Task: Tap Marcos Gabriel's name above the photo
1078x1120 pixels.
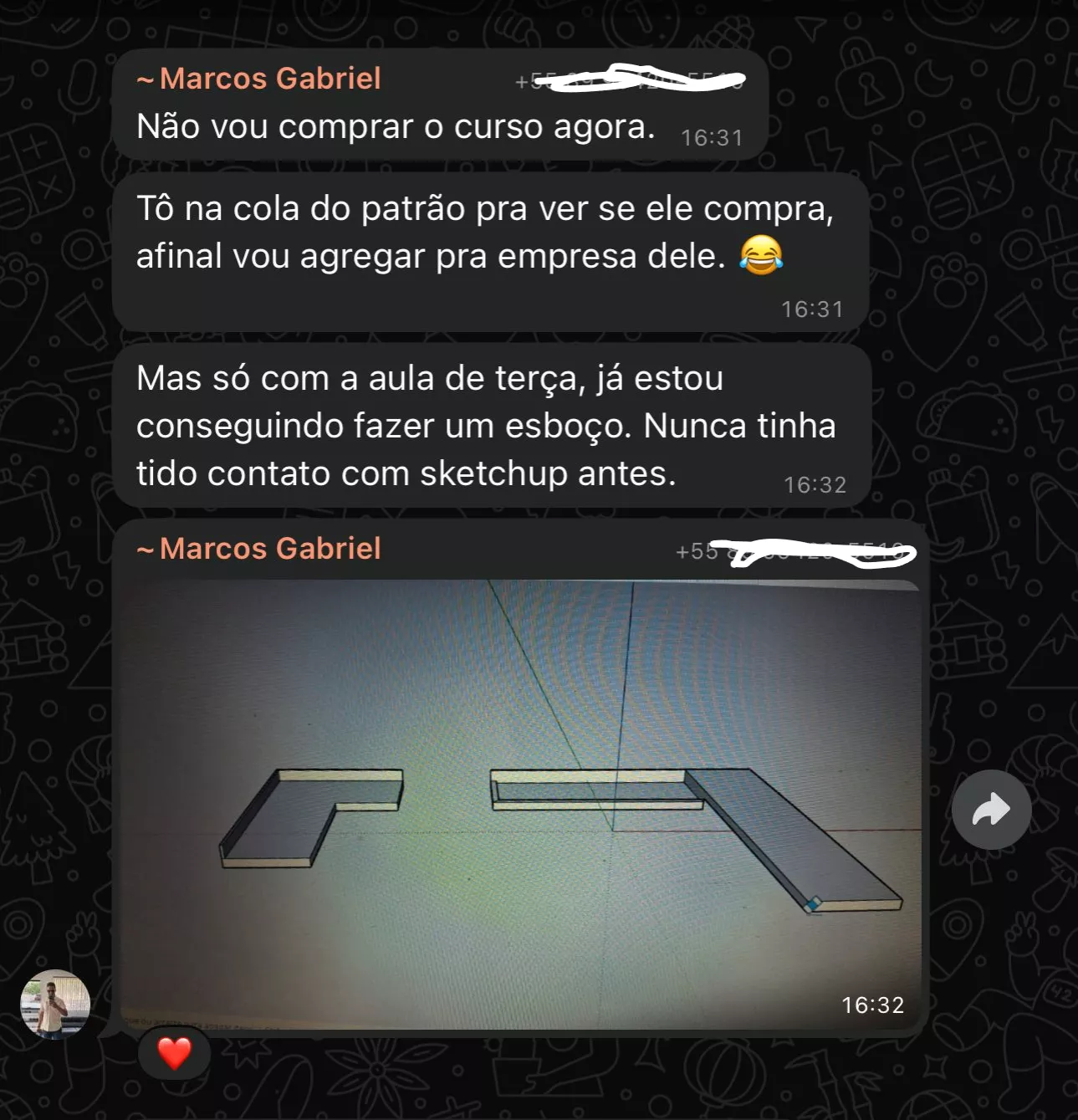Action: tap(269, 549)
